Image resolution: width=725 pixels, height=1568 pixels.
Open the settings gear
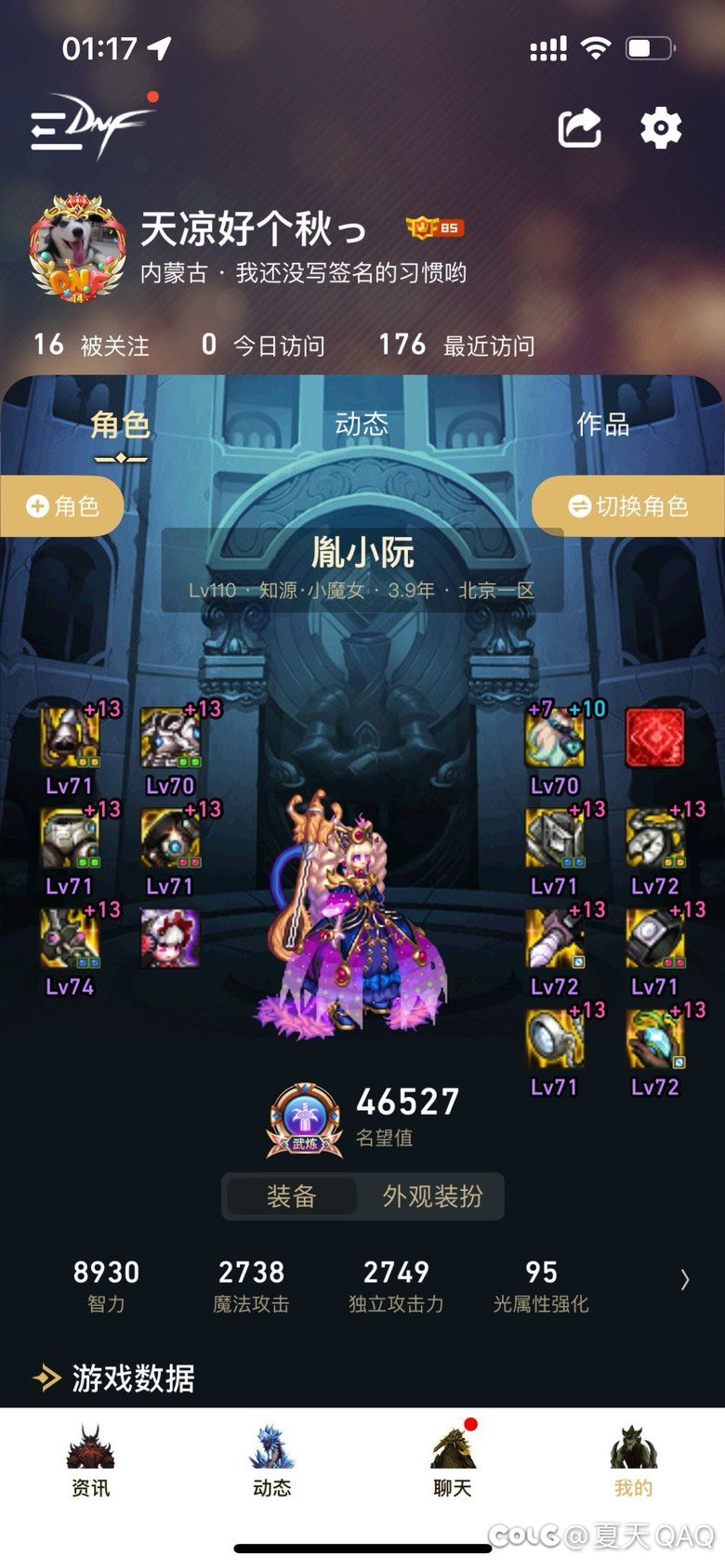[660, 128]
